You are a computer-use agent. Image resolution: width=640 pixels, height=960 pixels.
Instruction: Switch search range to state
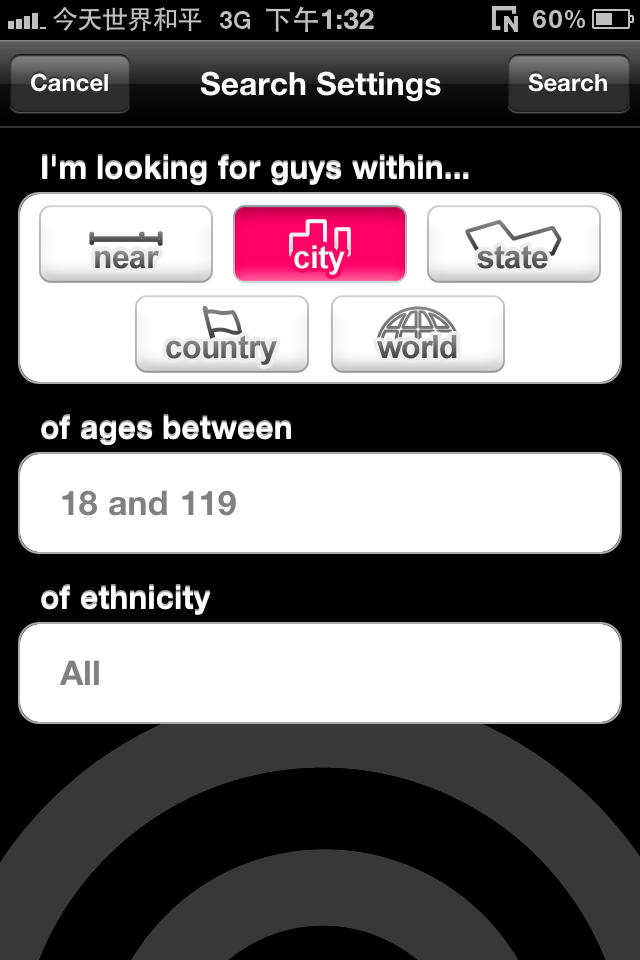click(513, 244)
